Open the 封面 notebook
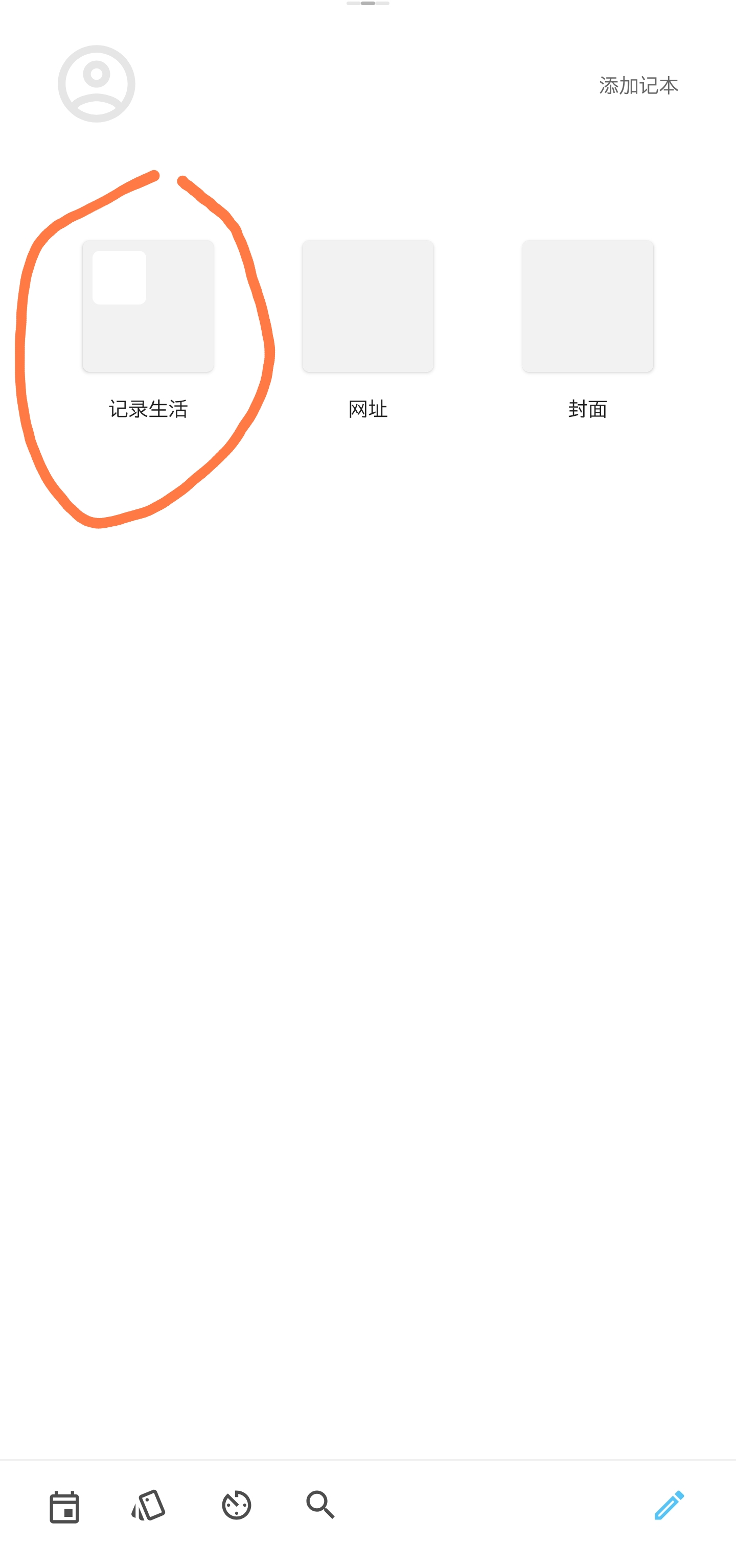Image resolution: width=736 pixels, height=1568 pixels. pos(587,306)
